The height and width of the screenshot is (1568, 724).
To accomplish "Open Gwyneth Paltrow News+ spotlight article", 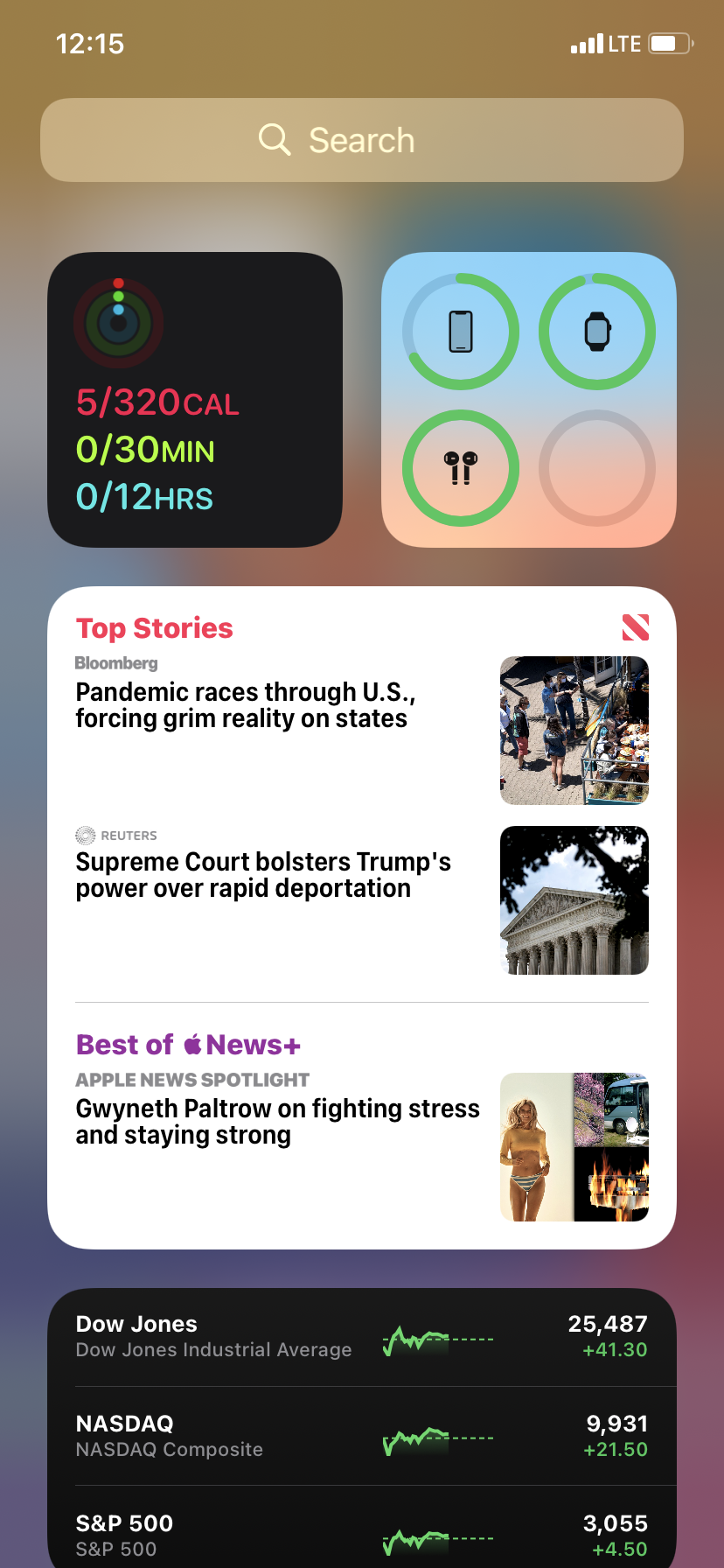I will click(277, 1122).
